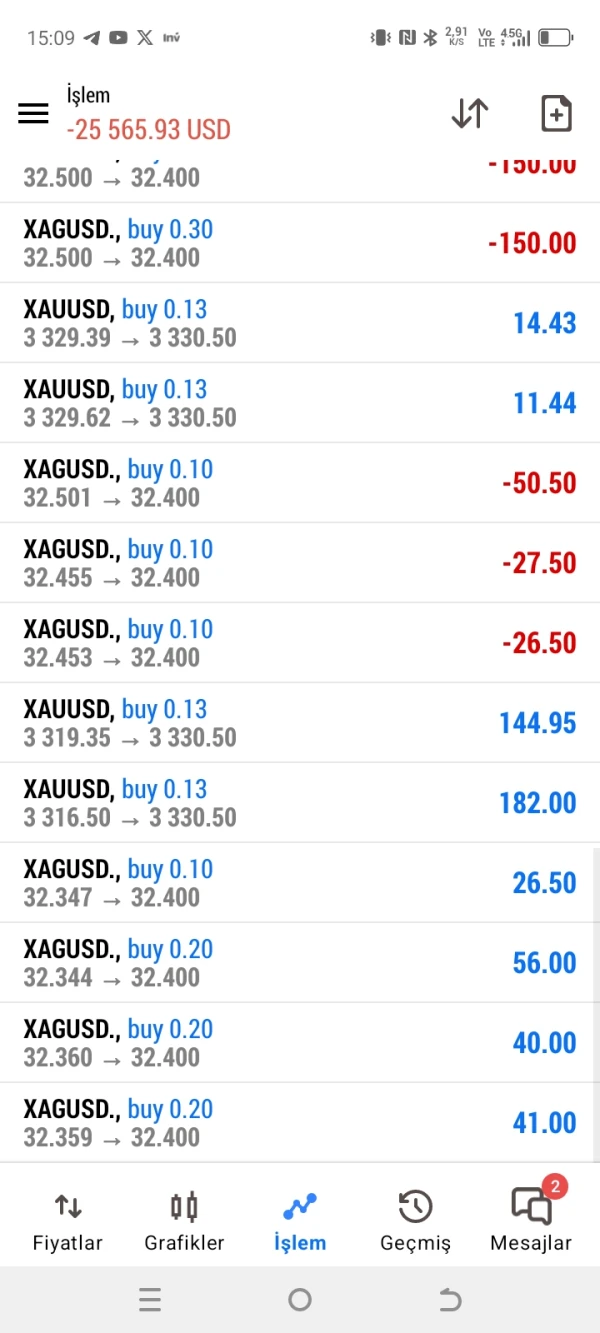Select XAUUSD position with 182.00 profit
The width and height of the screenshot is (600, 1333).
point(300,803)
